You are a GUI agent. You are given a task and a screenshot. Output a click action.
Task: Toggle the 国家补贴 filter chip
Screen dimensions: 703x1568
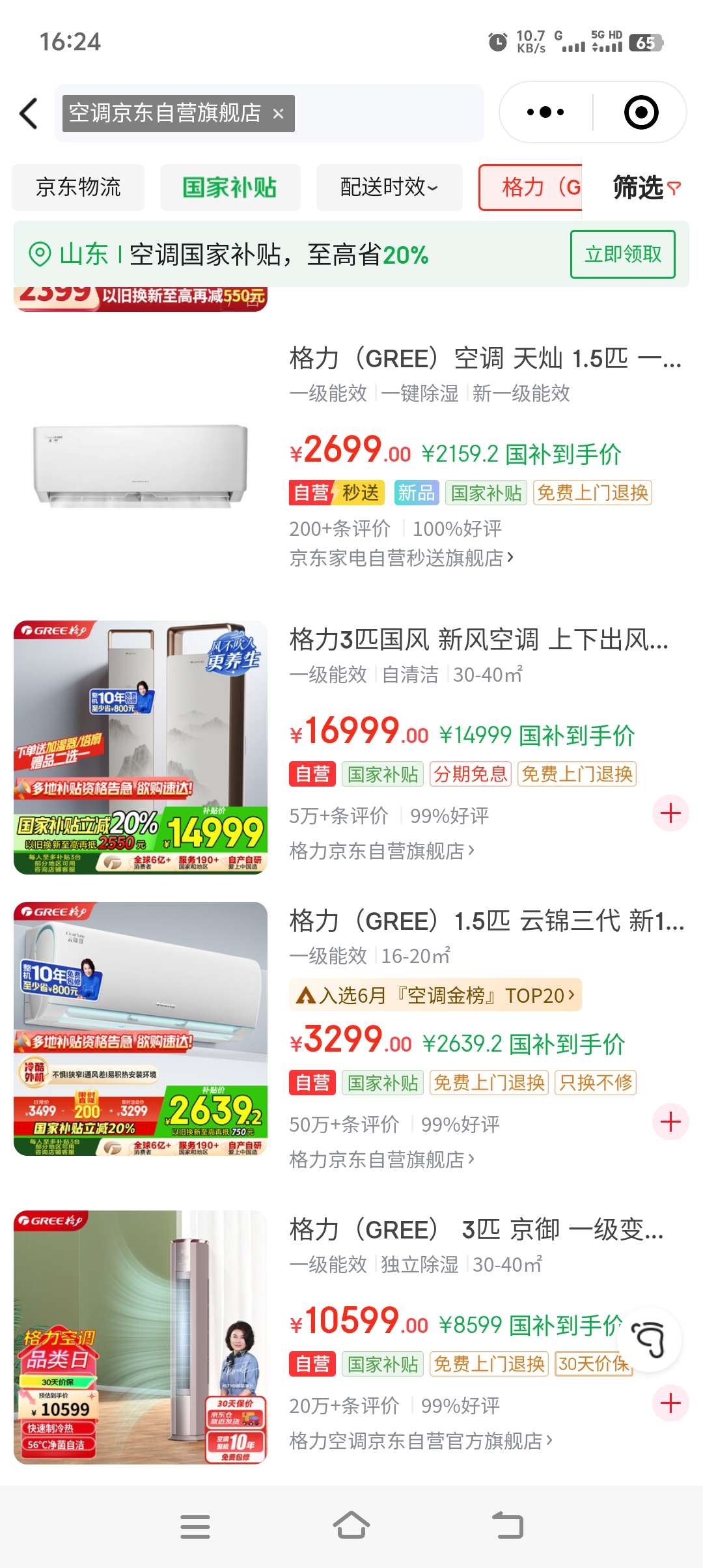coord(230,188)
